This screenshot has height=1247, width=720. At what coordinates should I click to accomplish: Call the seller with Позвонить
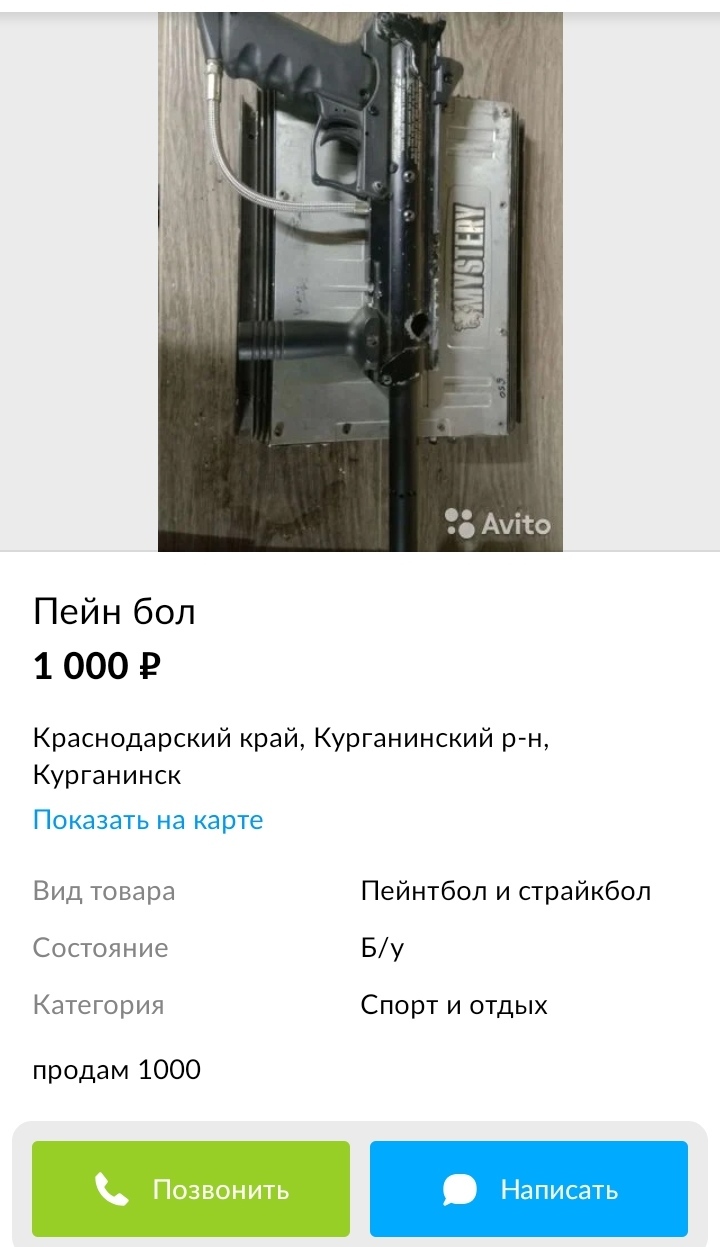click(x=191, y=1189)
